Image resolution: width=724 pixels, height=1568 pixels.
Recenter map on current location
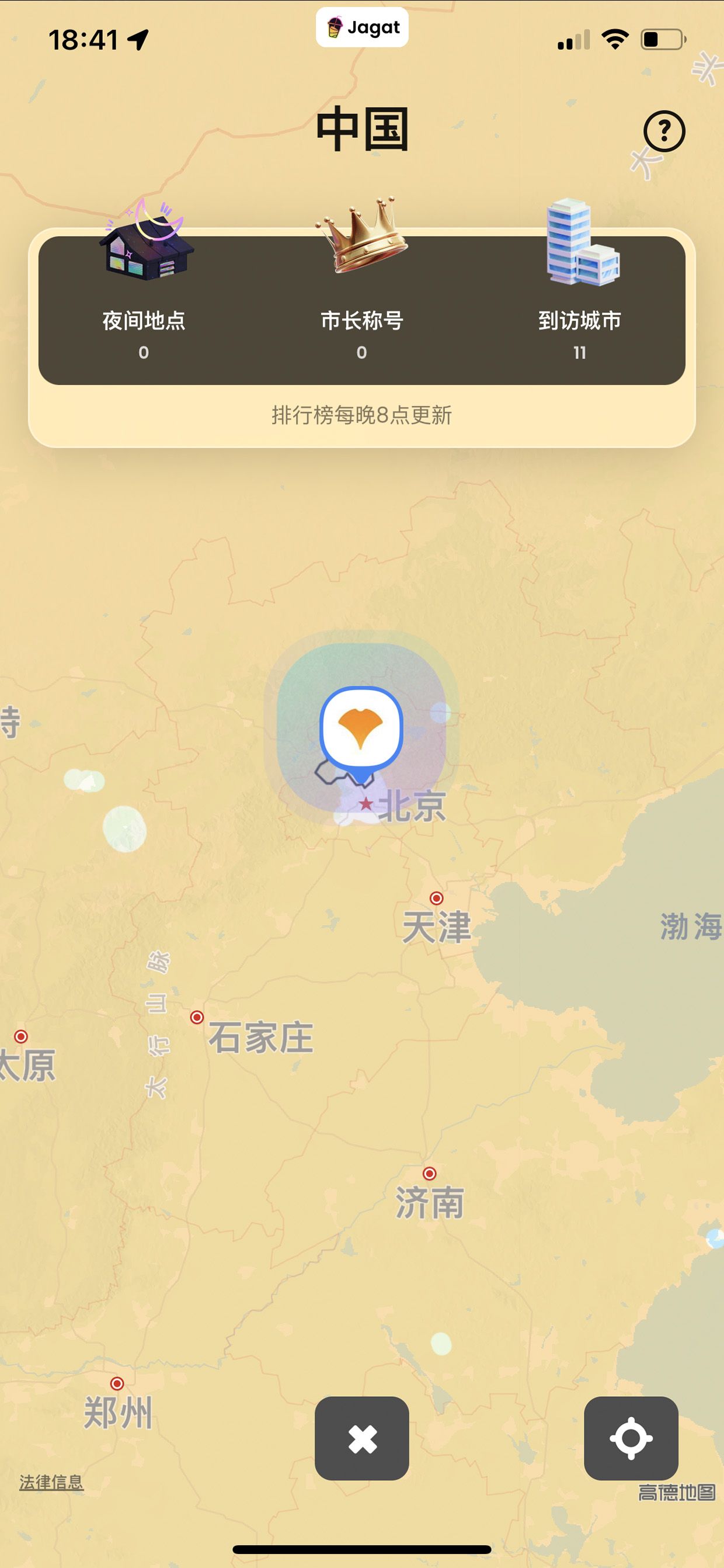631,1439
